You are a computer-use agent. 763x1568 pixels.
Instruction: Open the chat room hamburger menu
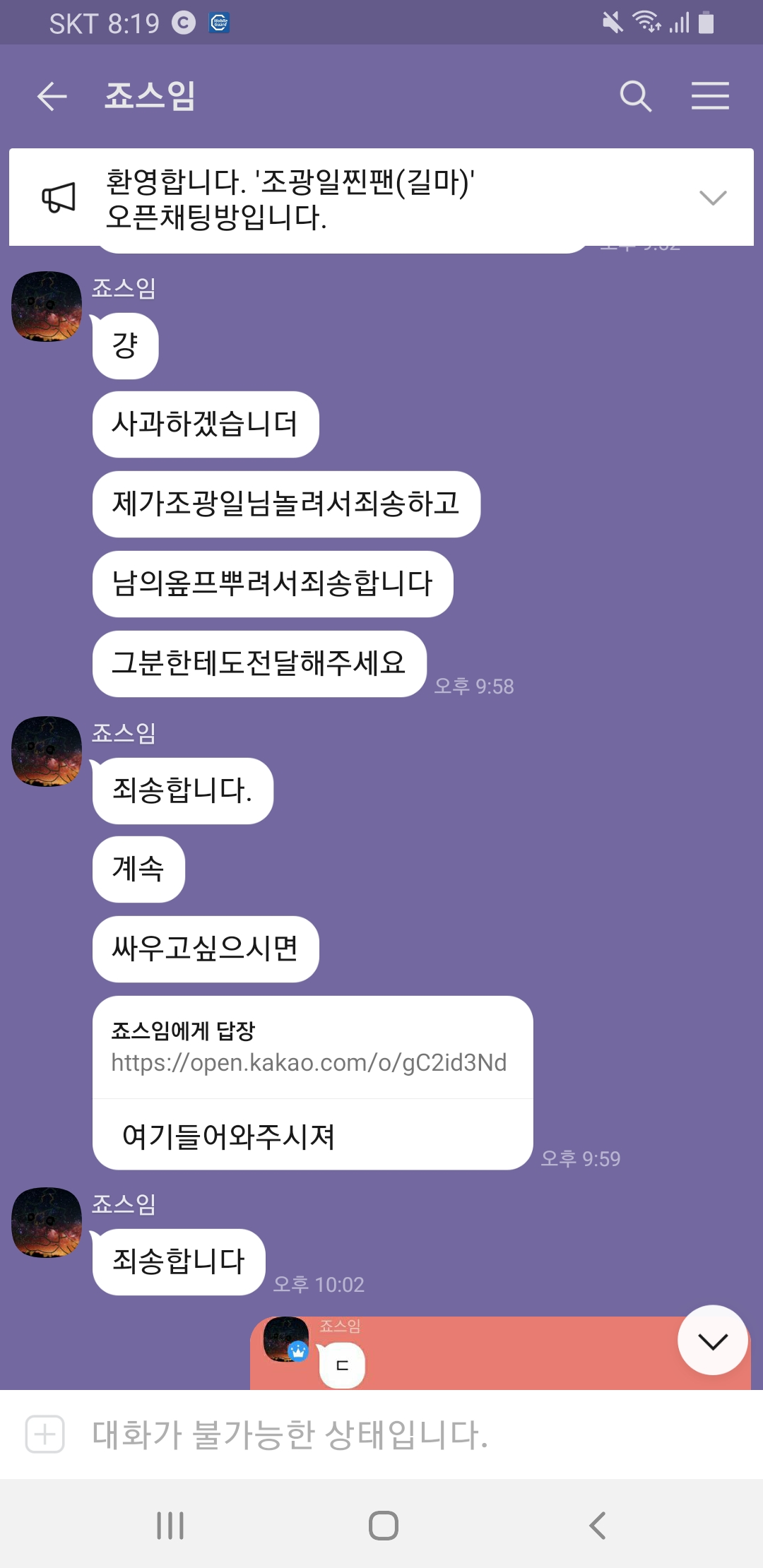[x=710, y=96]
